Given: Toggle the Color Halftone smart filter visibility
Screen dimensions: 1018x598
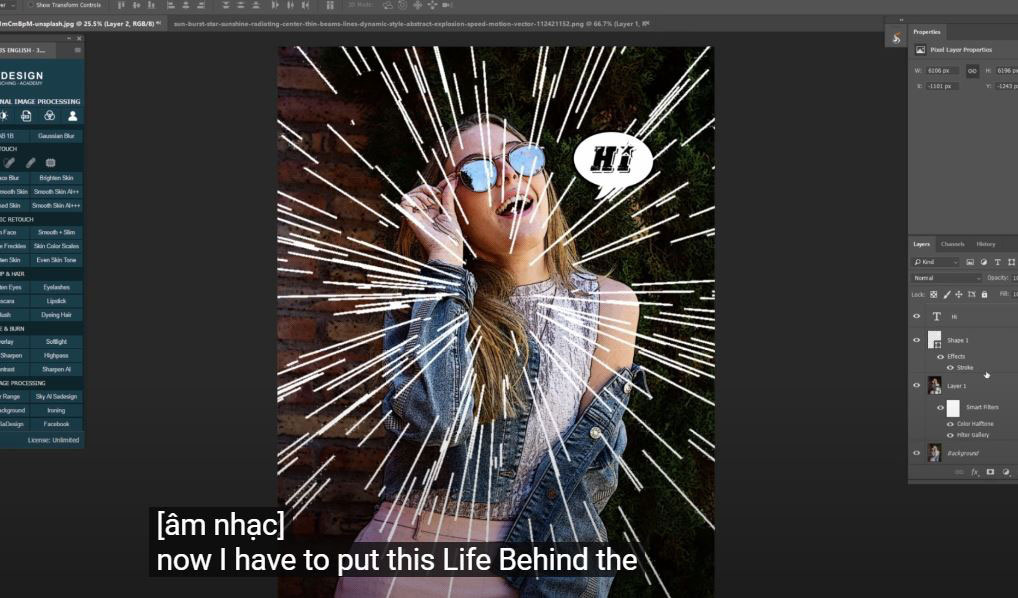Looking at the screenshot, I should click(x=950, y=424).
